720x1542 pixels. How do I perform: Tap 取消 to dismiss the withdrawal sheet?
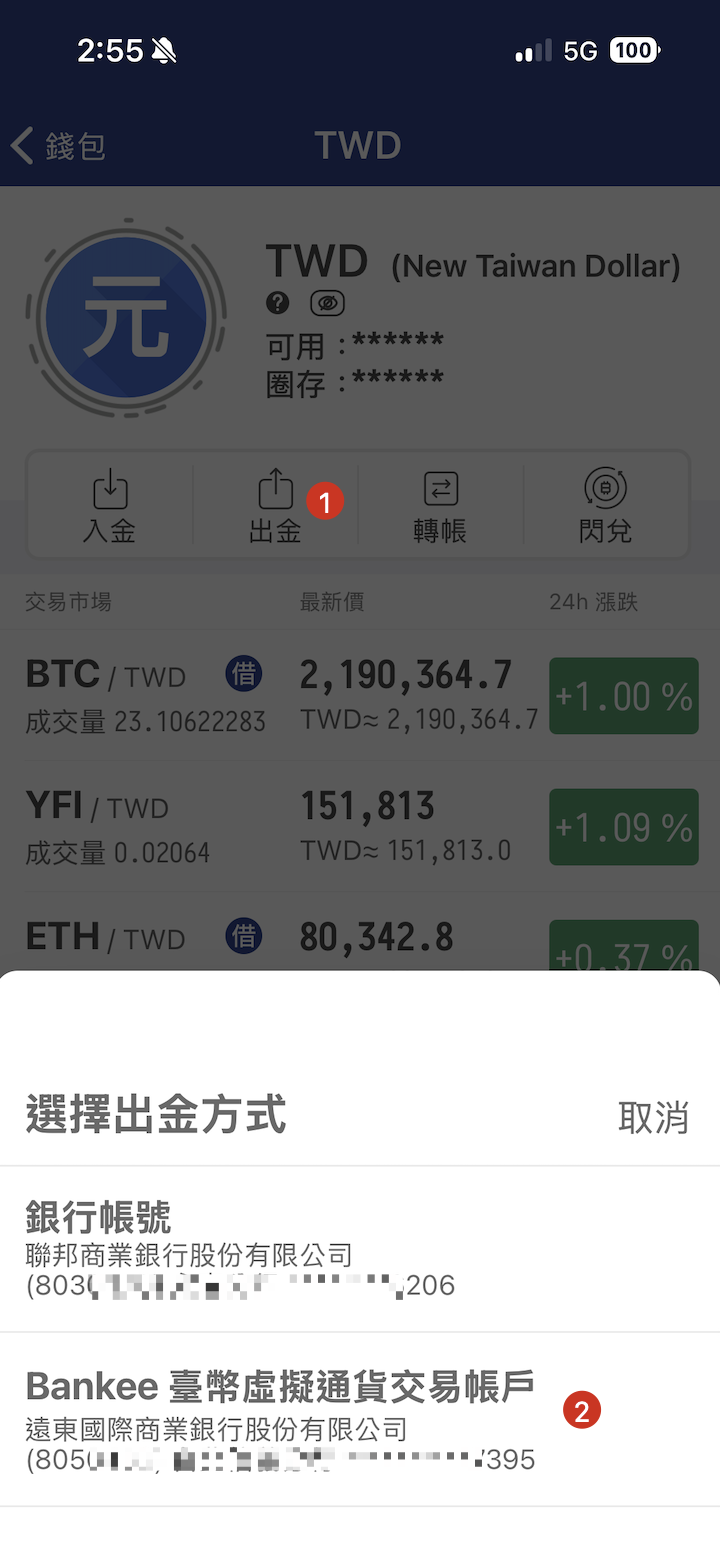[x=653, y=1117]
